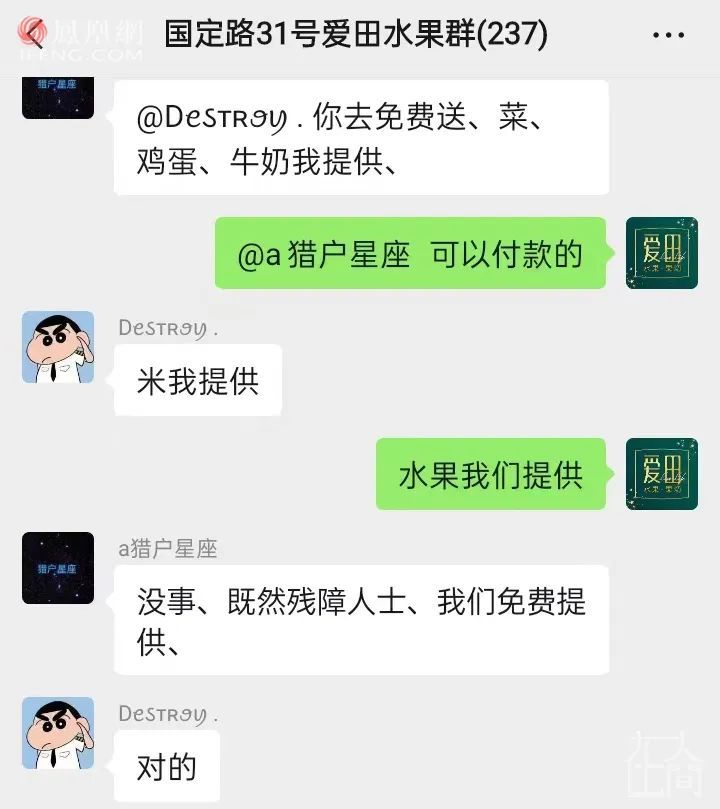This screenshot has height=809, width=720.
Task: Open the group chat overflow menu
Action: [668, 36]
